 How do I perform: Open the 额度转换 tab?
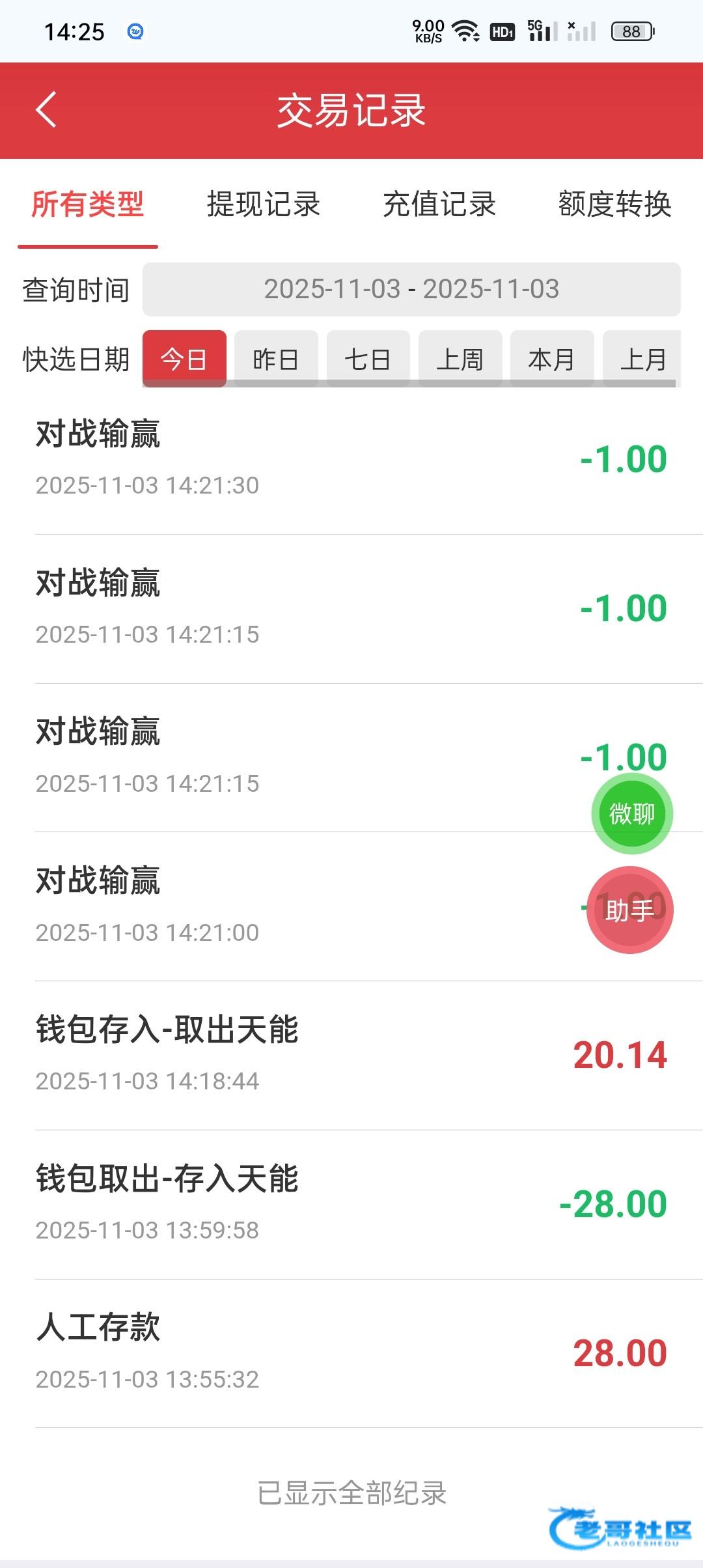pyautogui.click(x=614, y=204)
